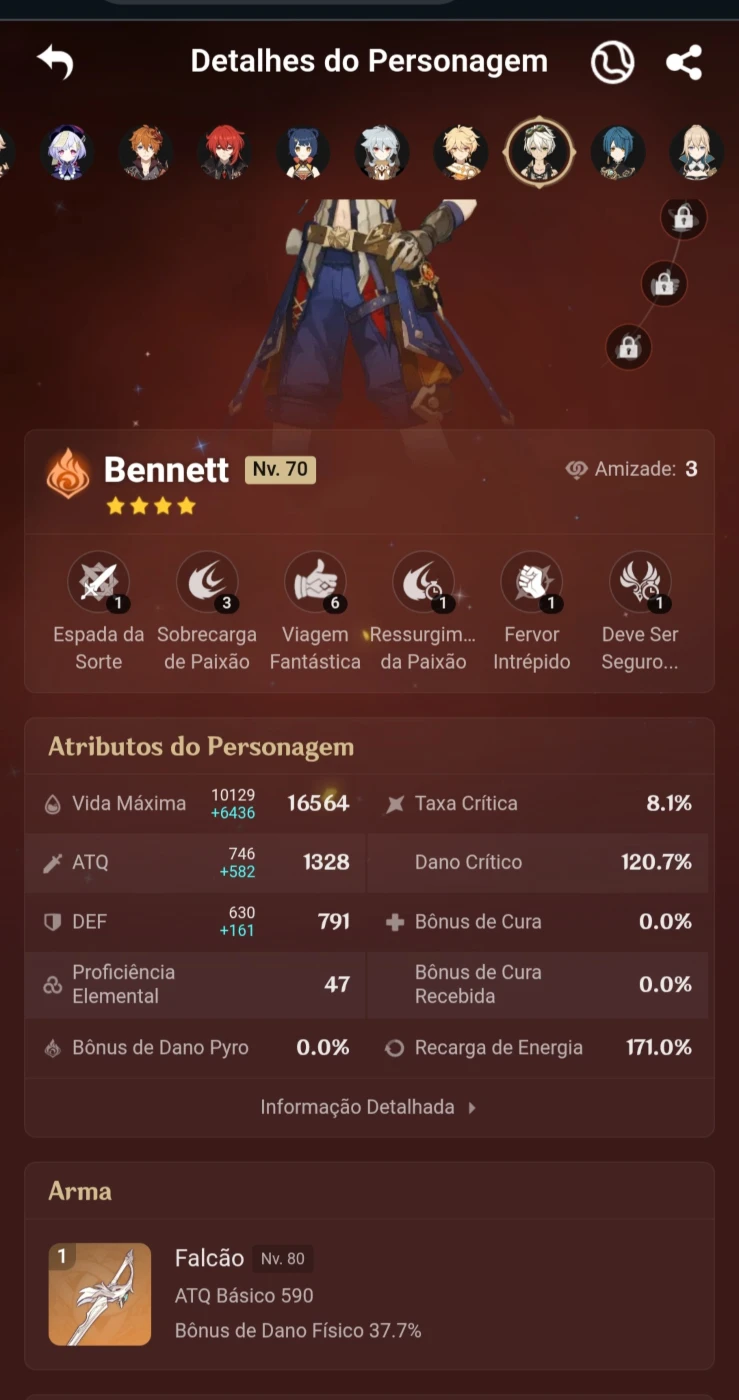Image resolution: width=739 pixels, height=1400 pixels.
Task: Select the light-blue-haired character avatar
Action: click(382, 153)
